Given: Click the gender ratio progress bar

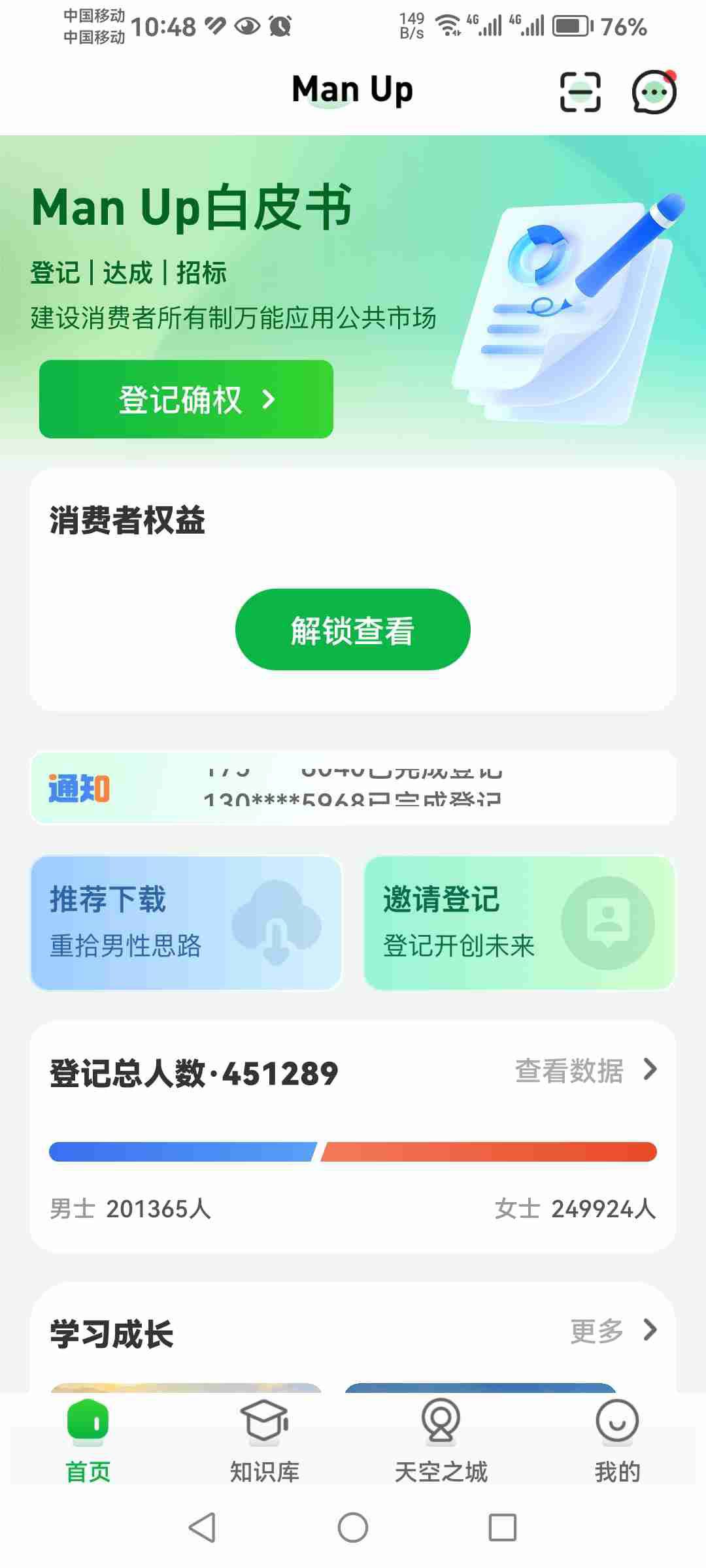Looking at the screenshot, I should 353,1152.
